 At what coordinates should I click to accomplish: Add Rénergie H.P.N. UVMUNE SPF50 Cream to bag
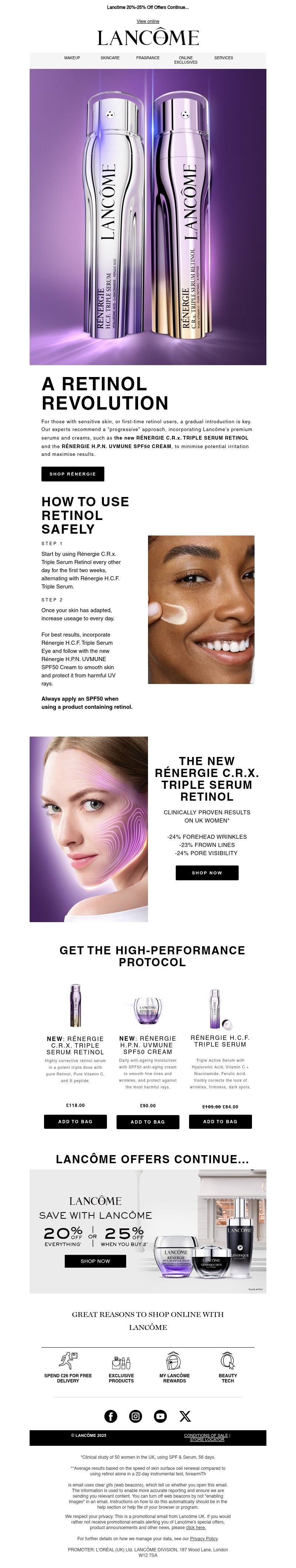click(x=148, y=1122)
